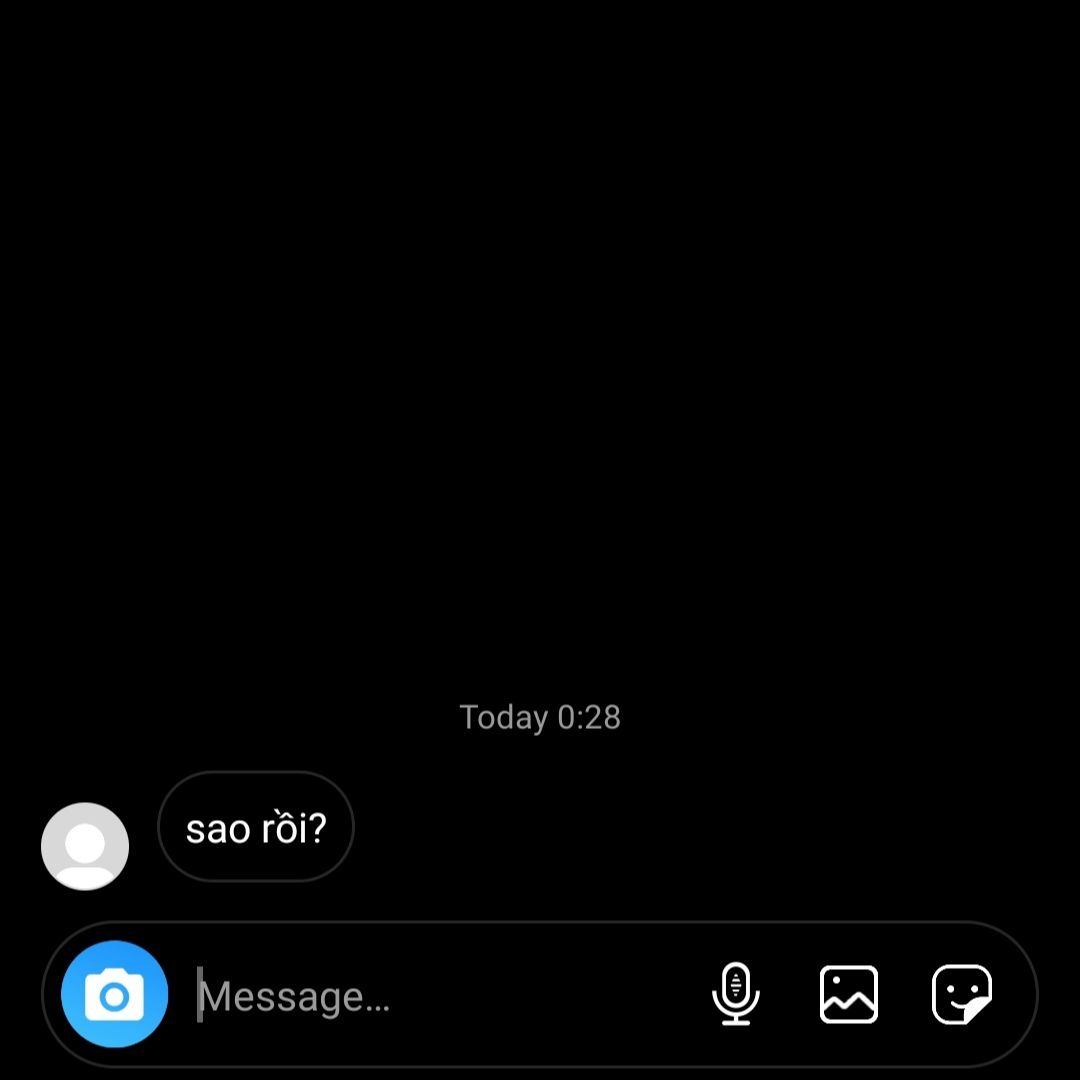View the sender's profile picture avatar

[85, 846]
